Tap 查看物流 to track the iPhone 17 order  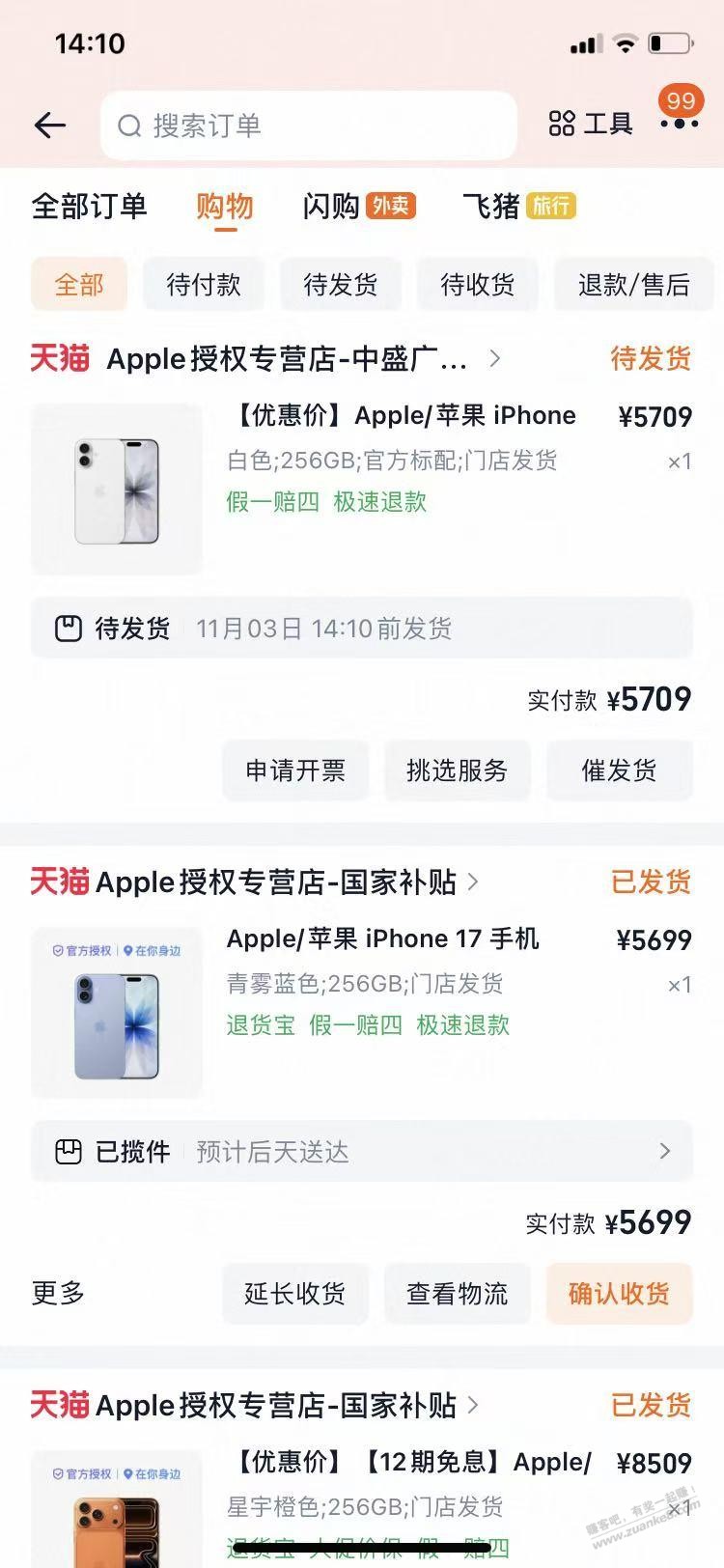click(x=457, y=1294)
